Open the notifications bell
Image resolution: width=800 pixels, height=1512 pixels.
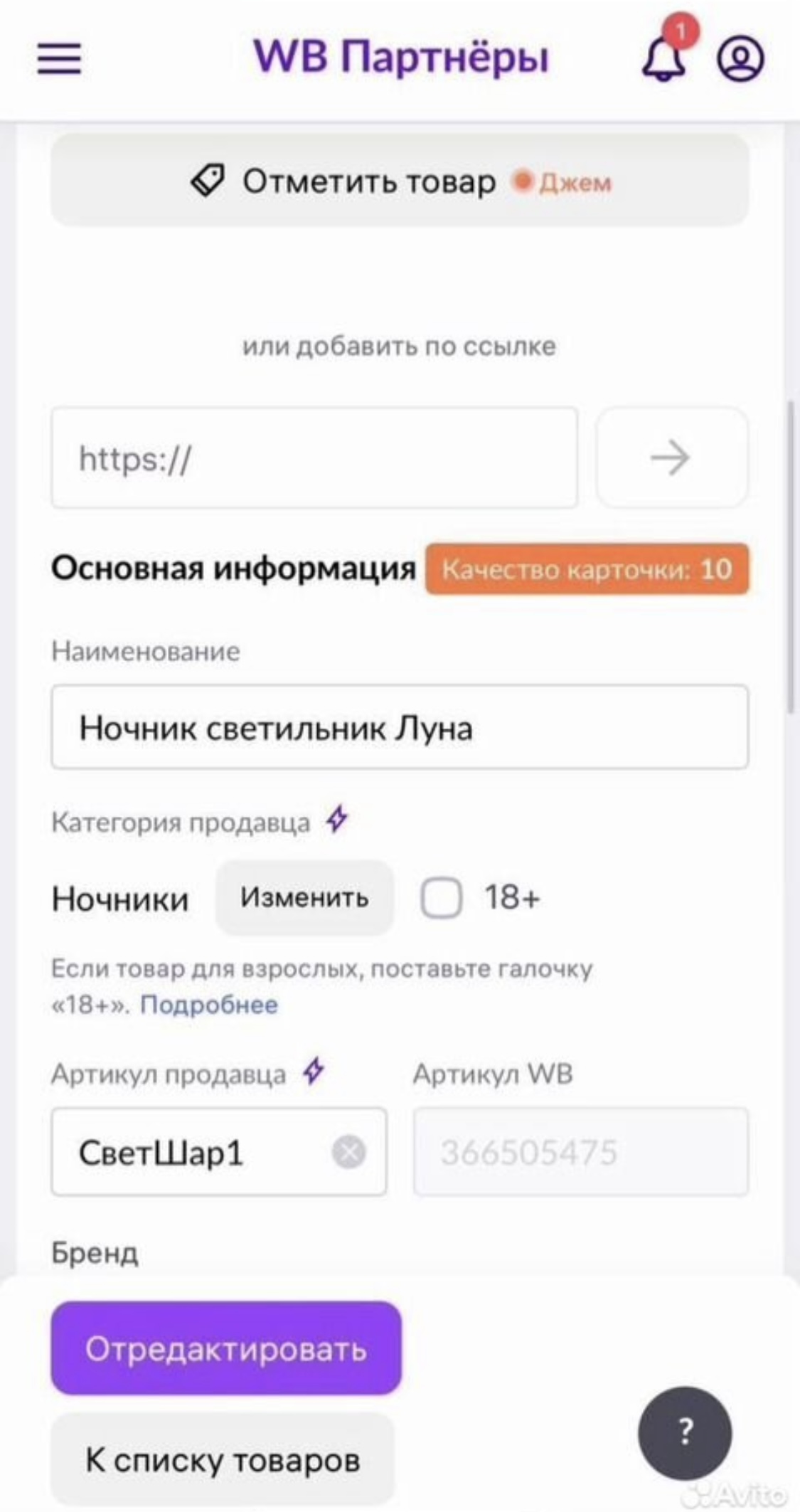point(665,60)
